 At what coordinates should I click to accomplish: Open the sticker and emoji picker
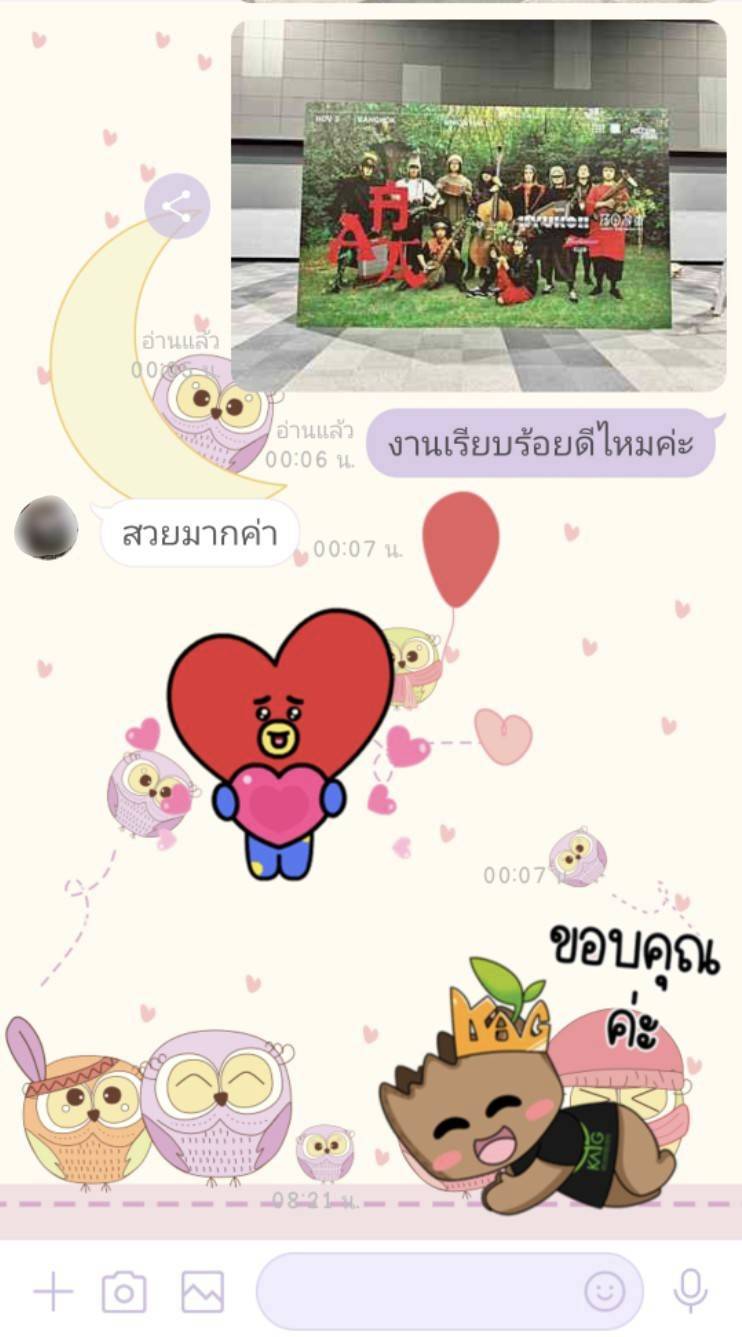tap(604, 1292)
